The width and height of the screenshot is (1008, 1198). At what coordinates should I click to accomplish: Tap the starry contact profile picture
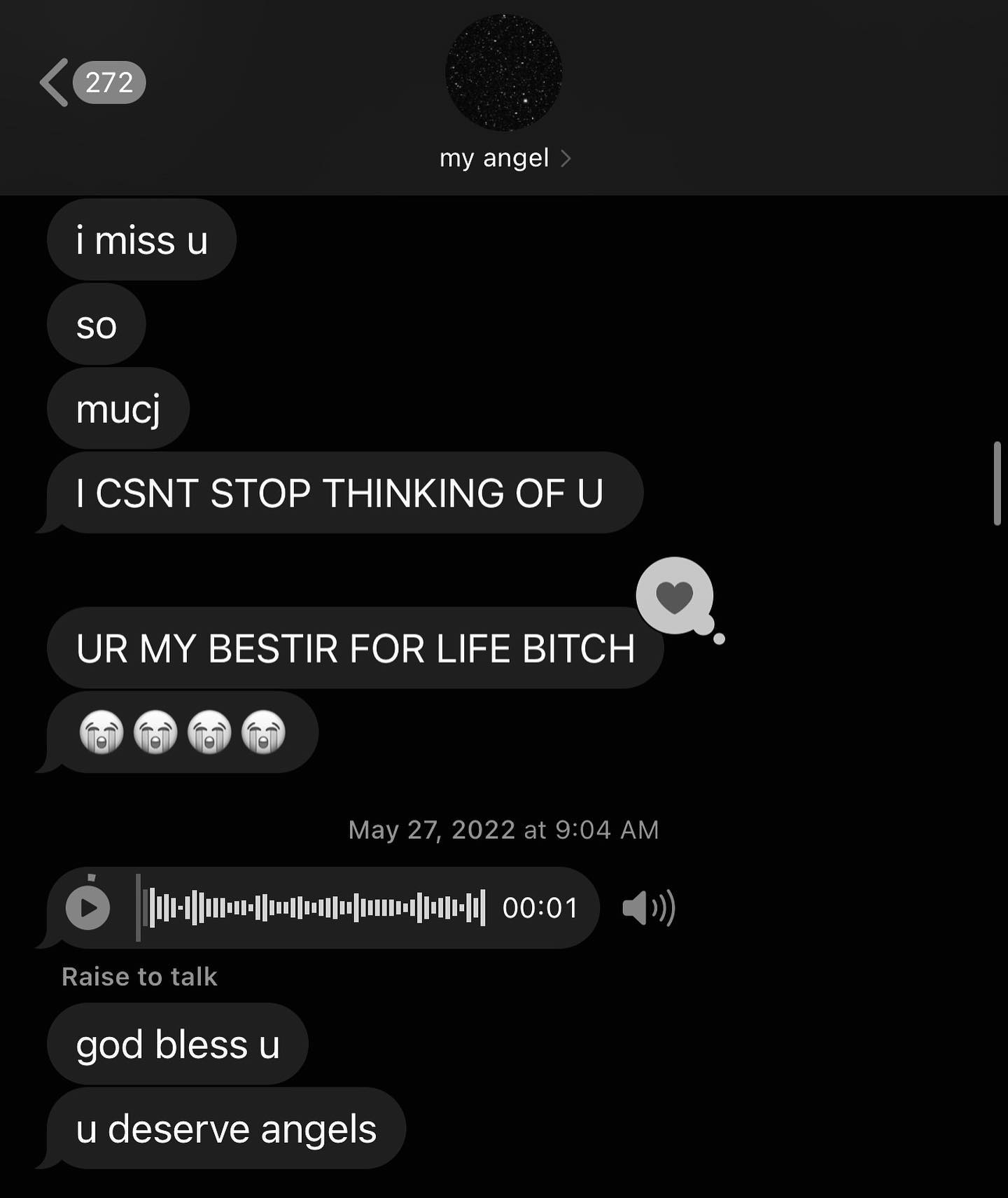coord(503,72)
